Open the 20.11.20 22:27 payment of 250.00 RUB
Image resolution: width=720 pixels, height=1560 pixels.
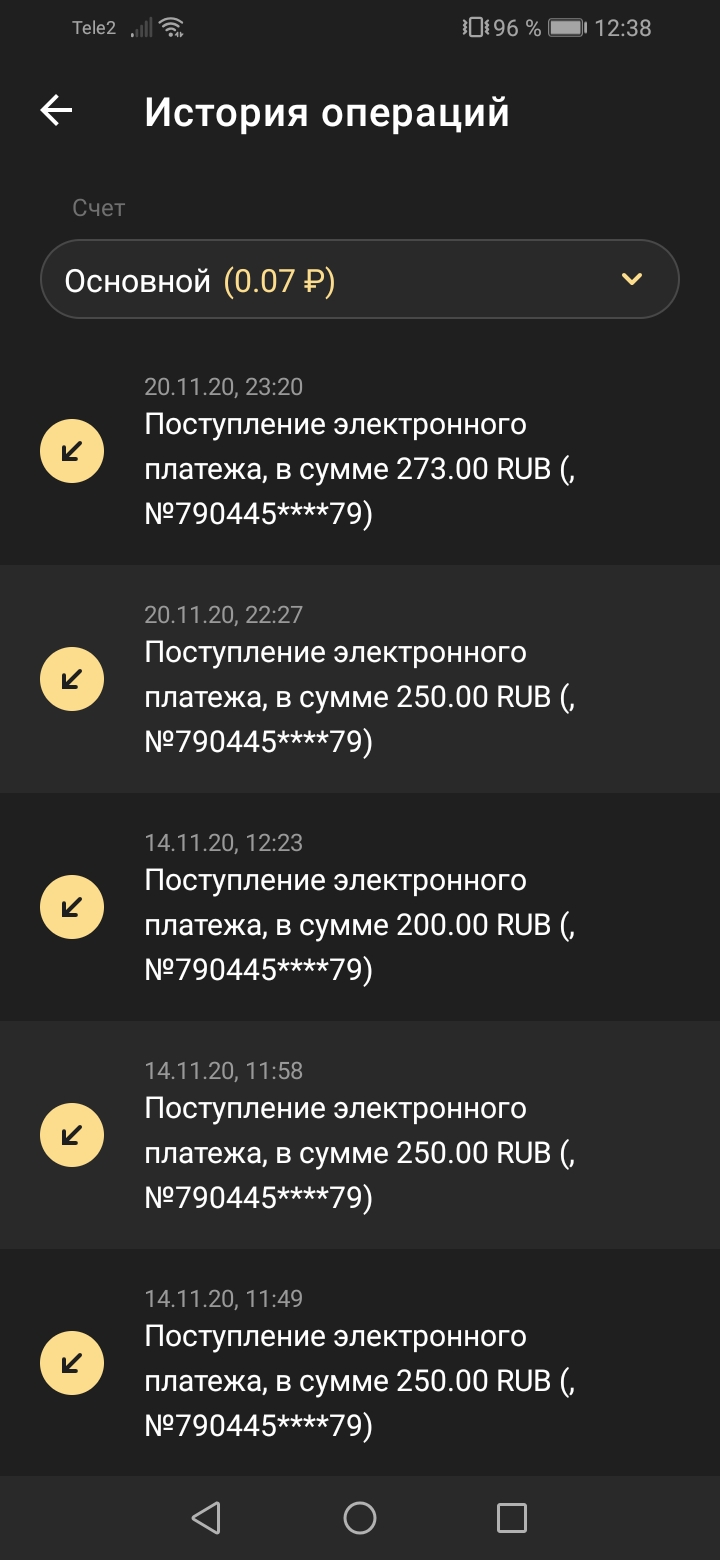[360, 680]
